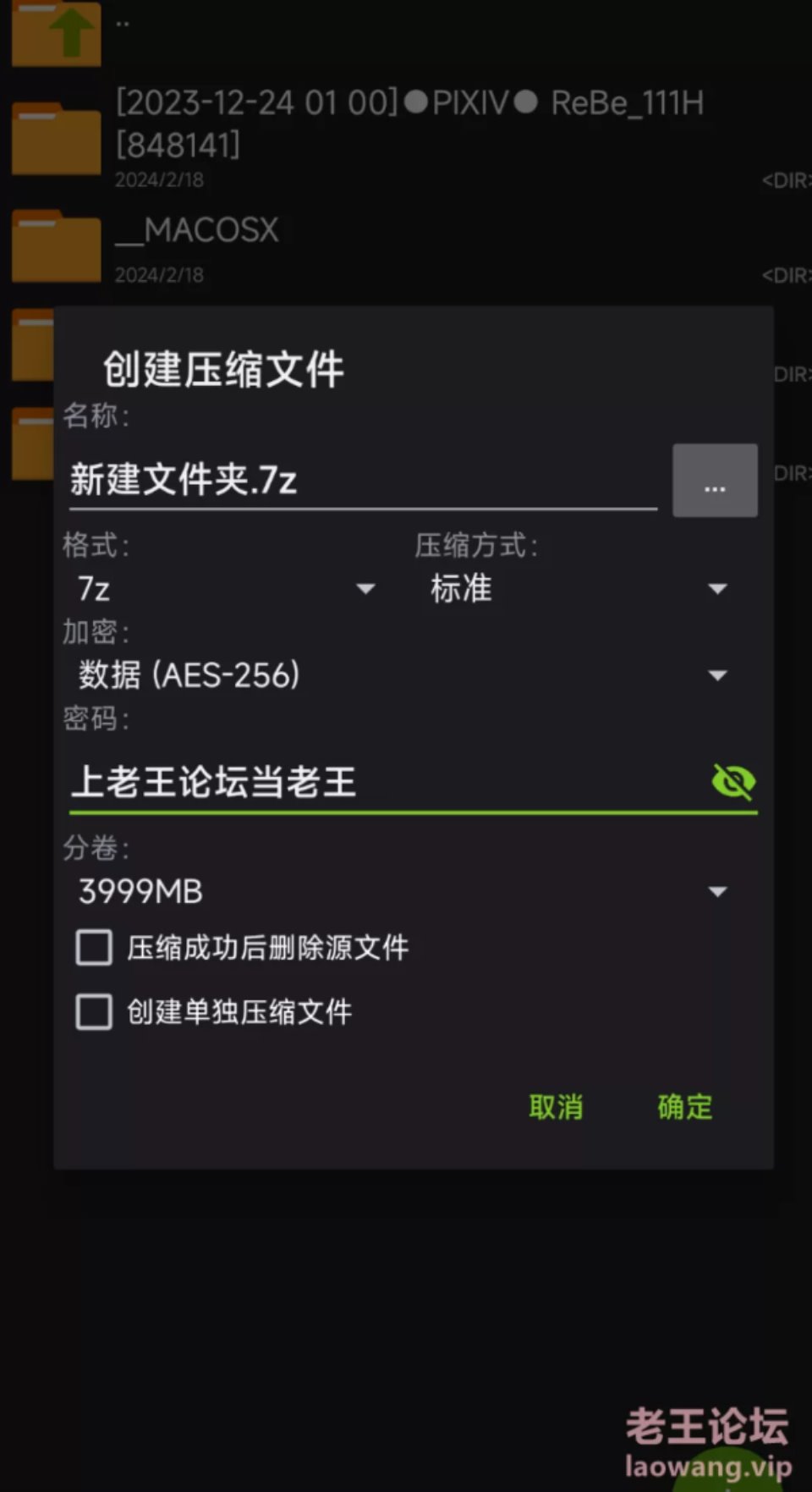Expand the 分卷 dropdown showing 3999MB
The height and width of the screenshot is (1492, 812).
403,891
